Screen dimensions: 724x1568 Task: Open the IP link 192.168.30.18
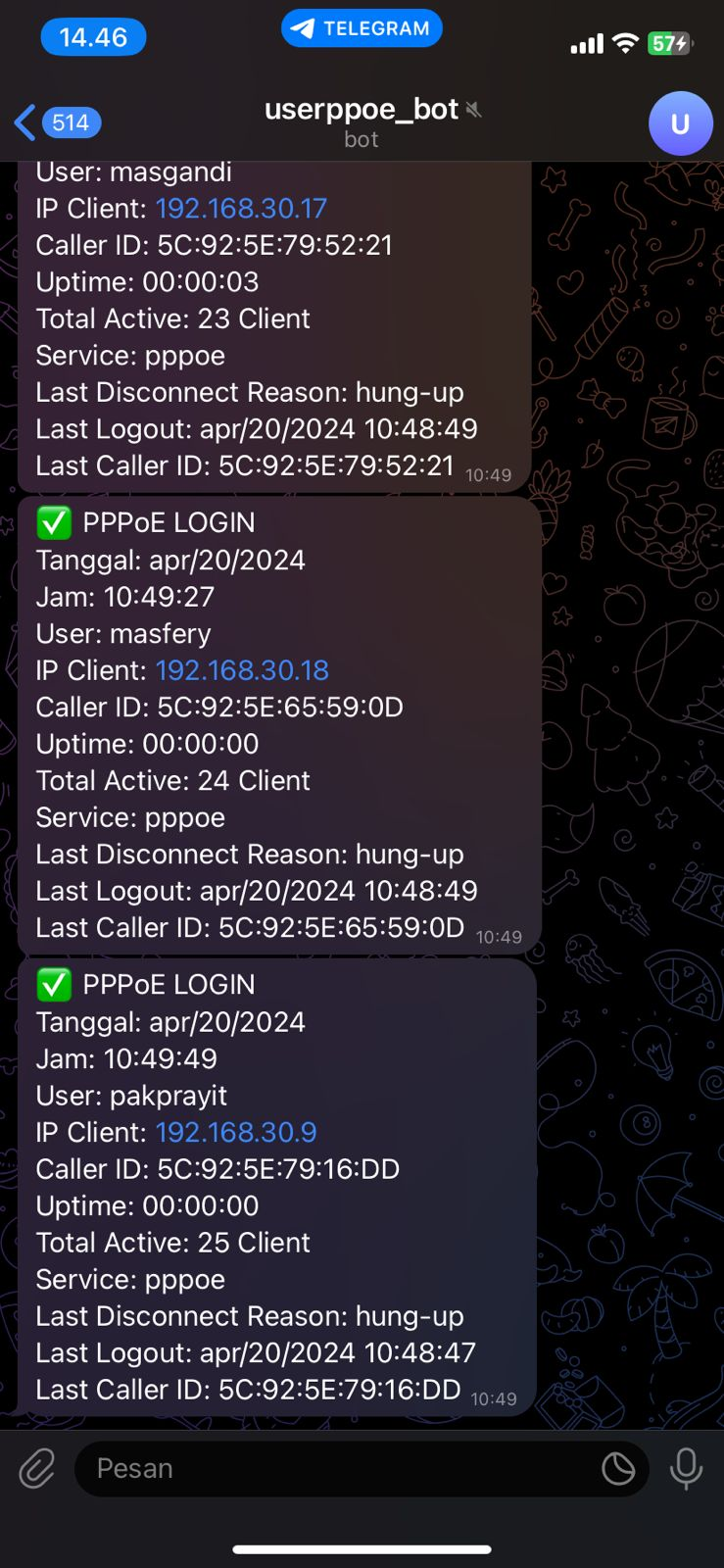242,670
